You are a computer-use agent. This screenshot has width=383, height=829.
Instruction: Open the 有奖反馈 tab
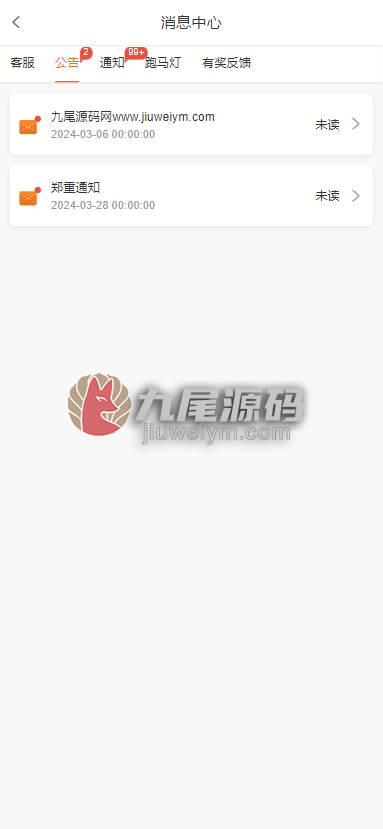pyautogui.click(x=226, y=63)
